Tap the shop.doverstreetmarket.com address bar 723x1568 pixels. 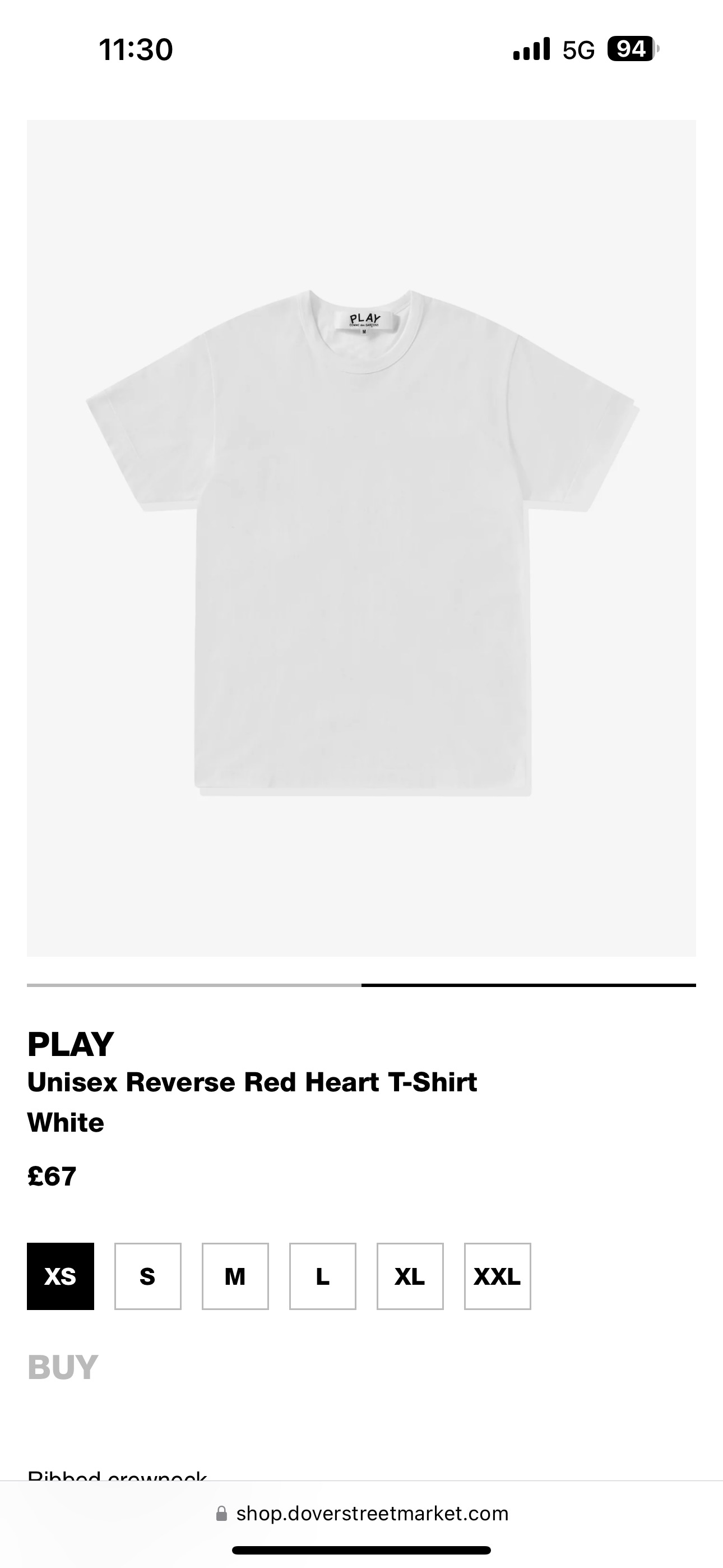tap(363, 1513)
